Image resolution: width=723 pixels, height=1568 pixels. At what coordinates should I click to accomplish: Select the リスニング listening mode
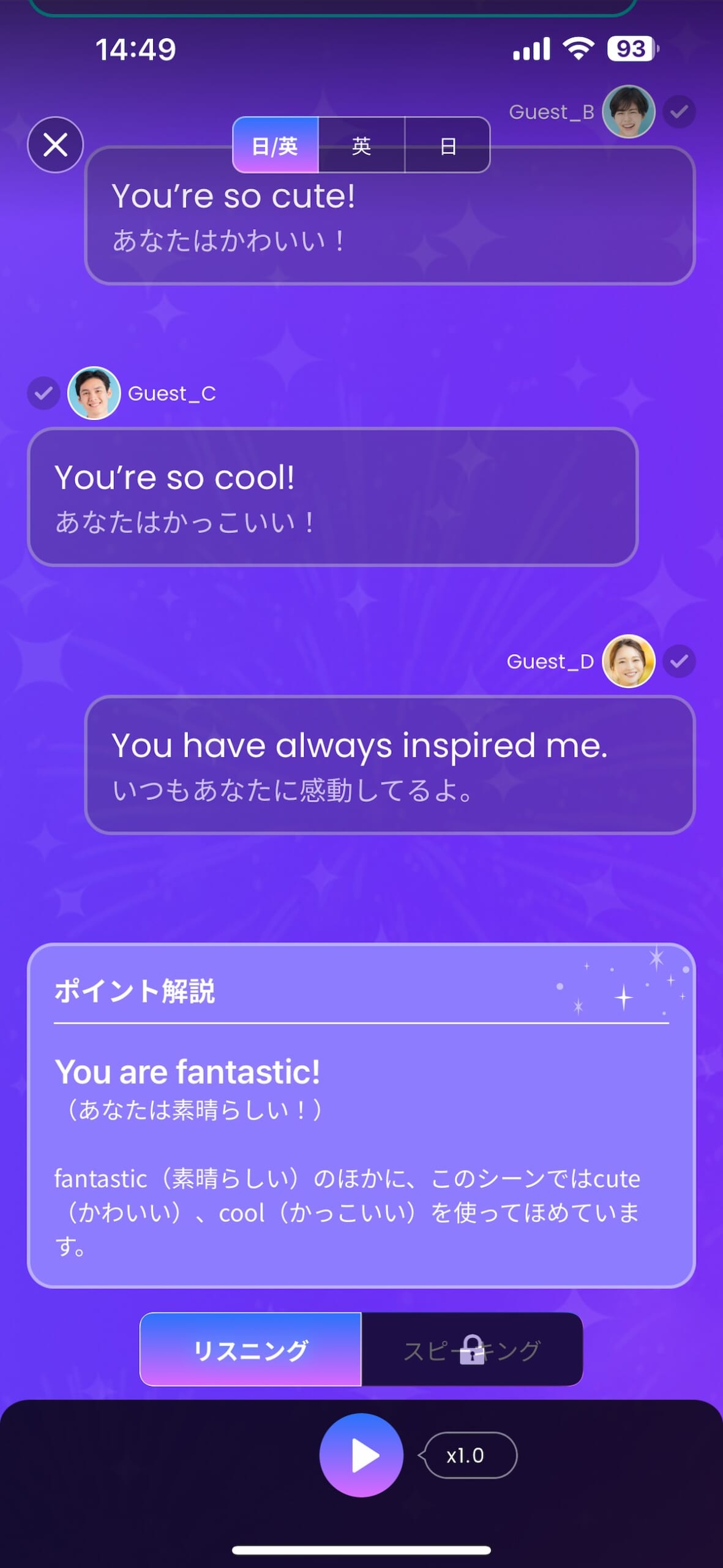(250, 1349)
